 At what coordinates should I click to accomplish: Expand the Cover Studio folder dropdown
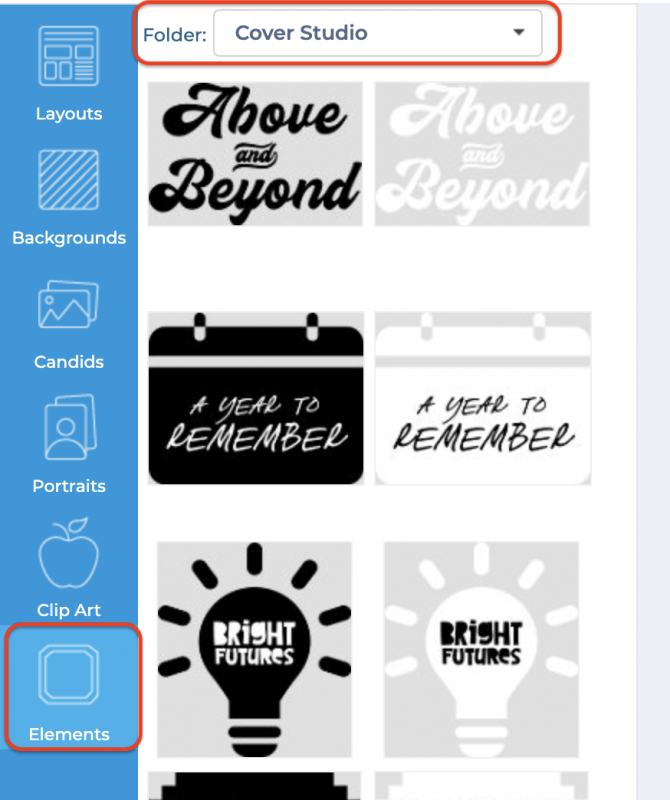[378, 33]
